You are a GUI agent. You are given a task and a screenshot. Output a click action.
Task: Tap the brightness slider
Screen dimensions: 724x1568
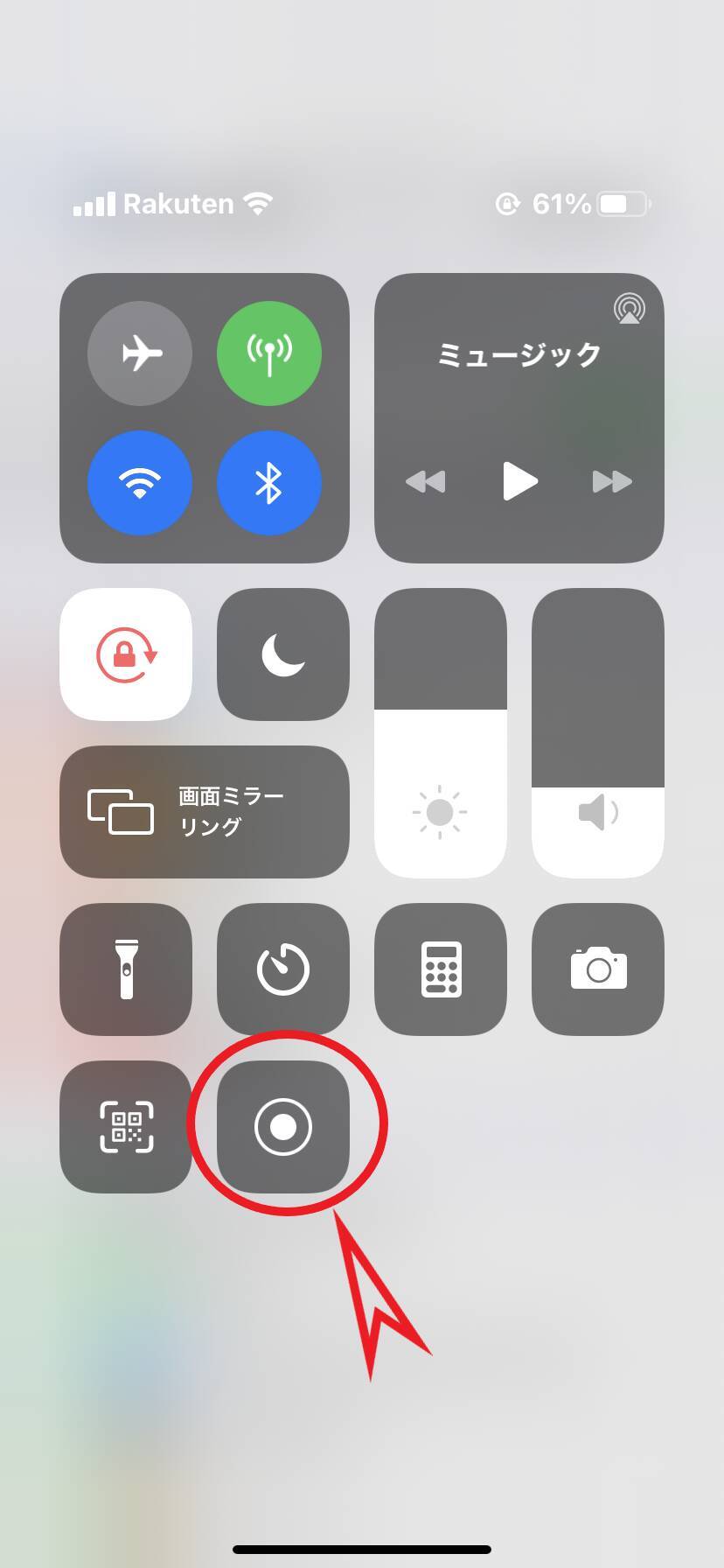coord(441,733)
